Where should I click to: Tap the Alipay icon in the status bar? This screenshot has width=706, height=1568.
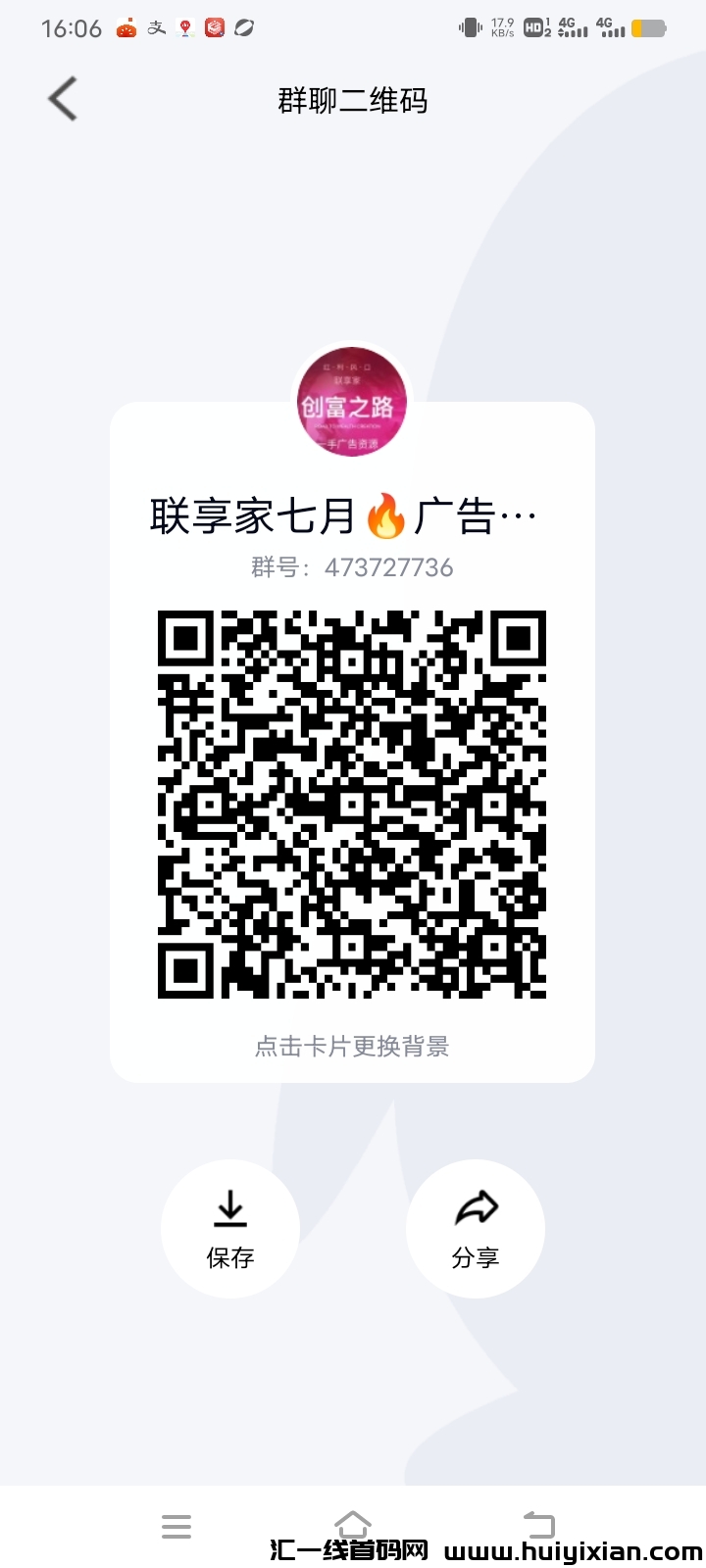pos(155,27)
